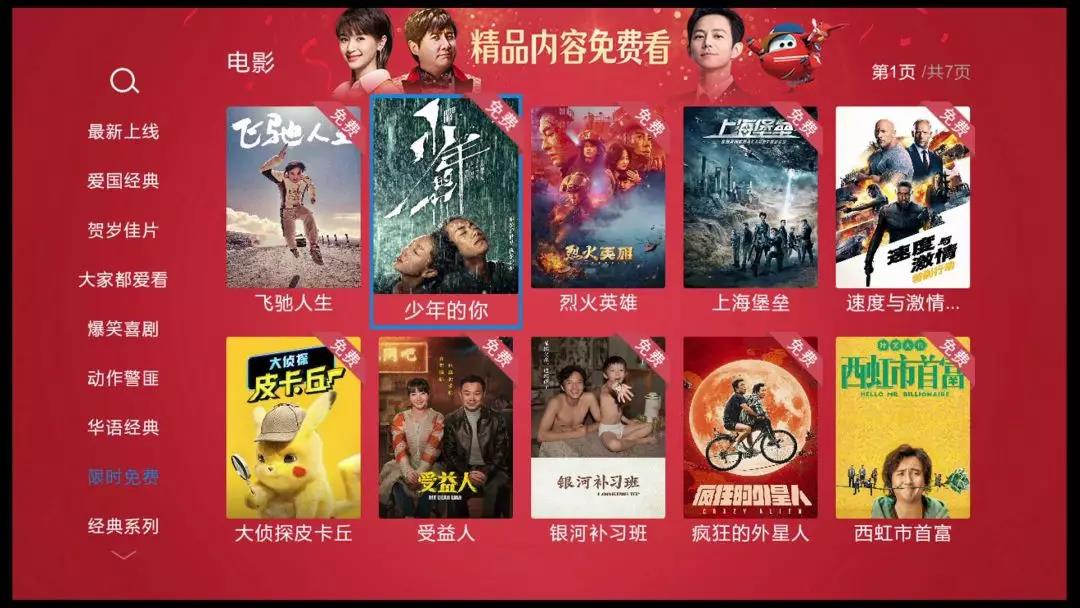Tap the 限时免费 category
Image resolution: width=1080 pixels, height=608 pixels.
point(123,477)
